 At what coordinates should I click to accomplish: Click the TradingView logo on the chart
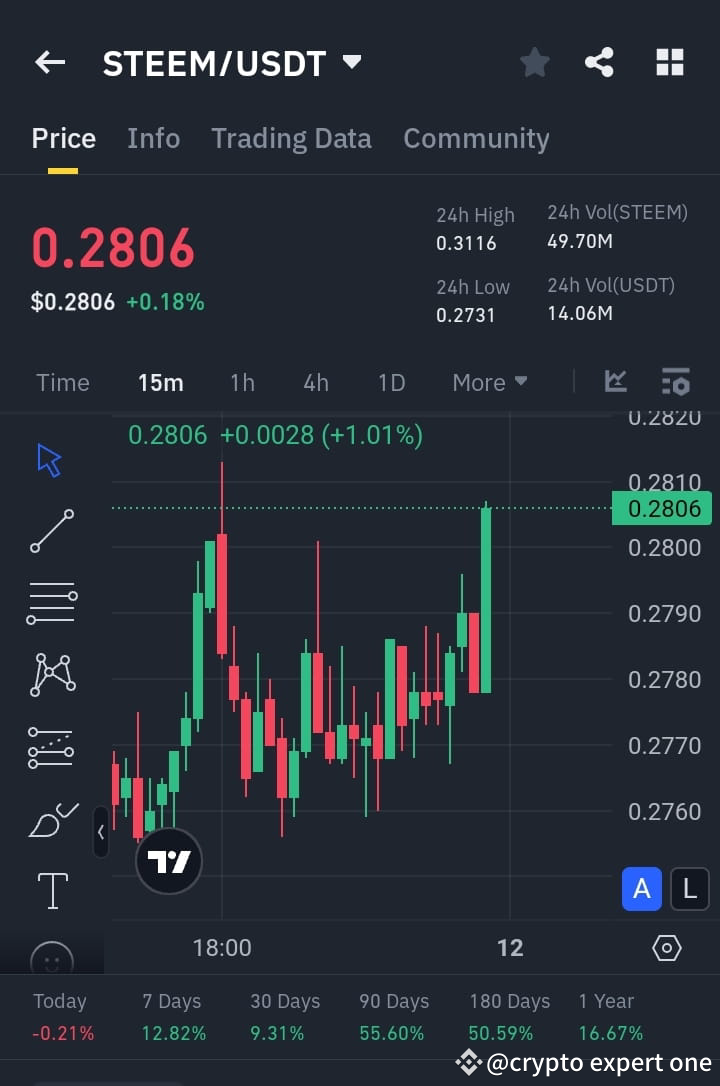pos(169,860)
